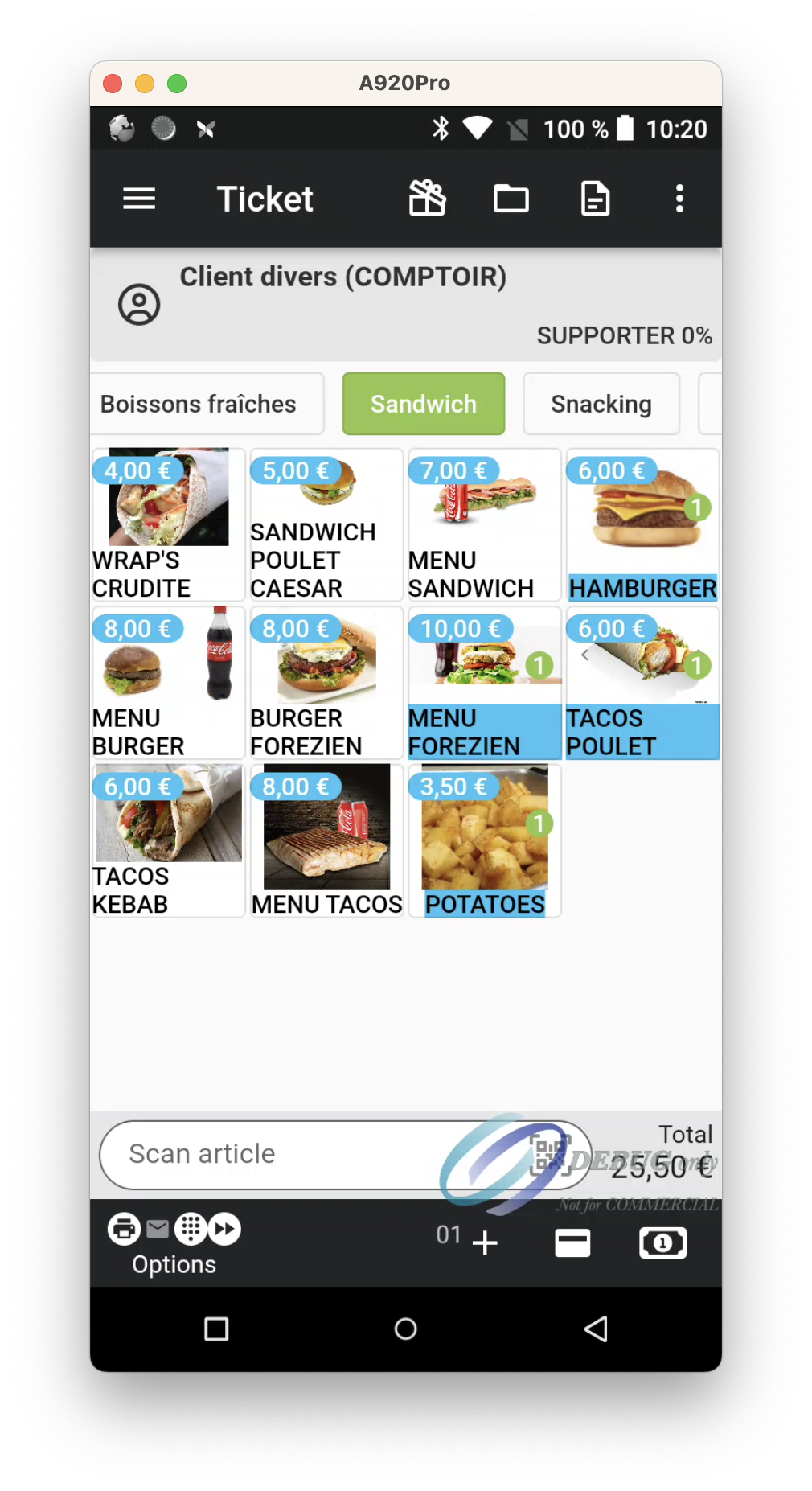Add MENU SANDWICH to ticket

[484, 524]
